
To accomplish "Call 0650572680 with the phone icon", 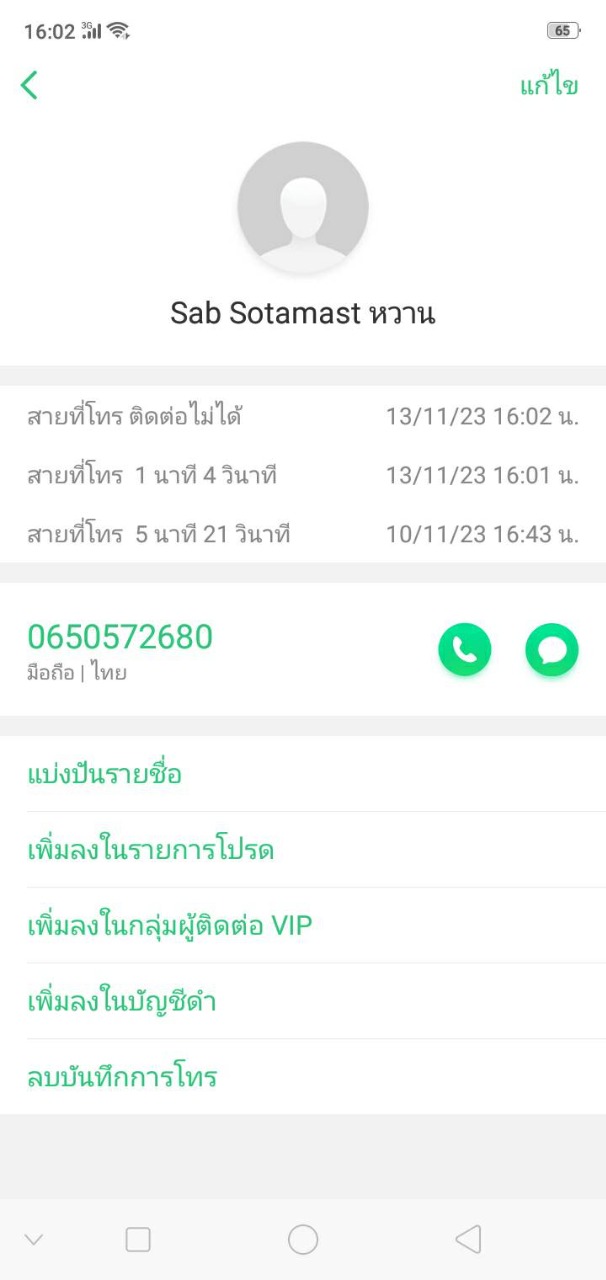I will pos(465,650).
